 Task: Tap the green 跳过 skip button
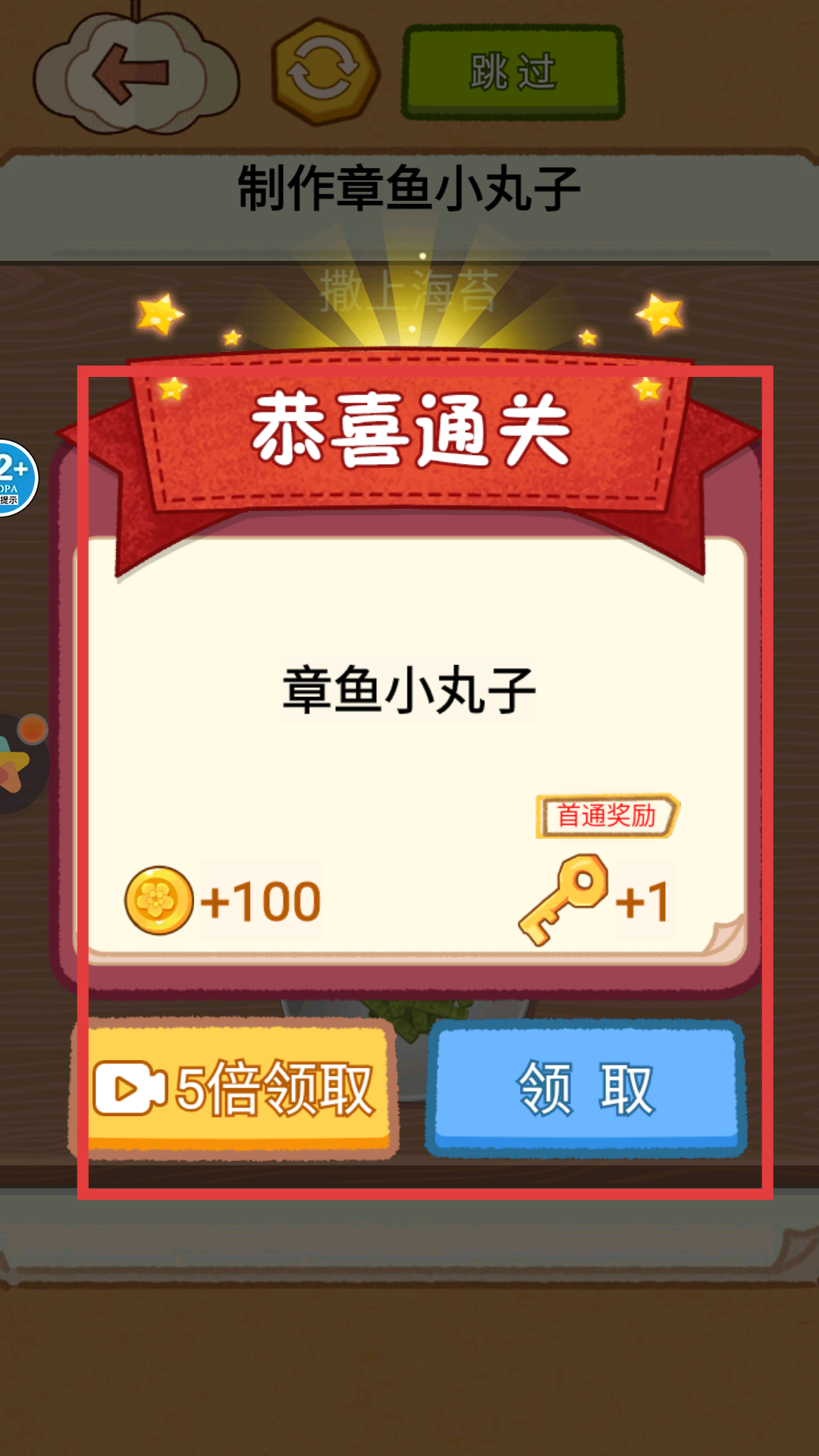point(513,72)
